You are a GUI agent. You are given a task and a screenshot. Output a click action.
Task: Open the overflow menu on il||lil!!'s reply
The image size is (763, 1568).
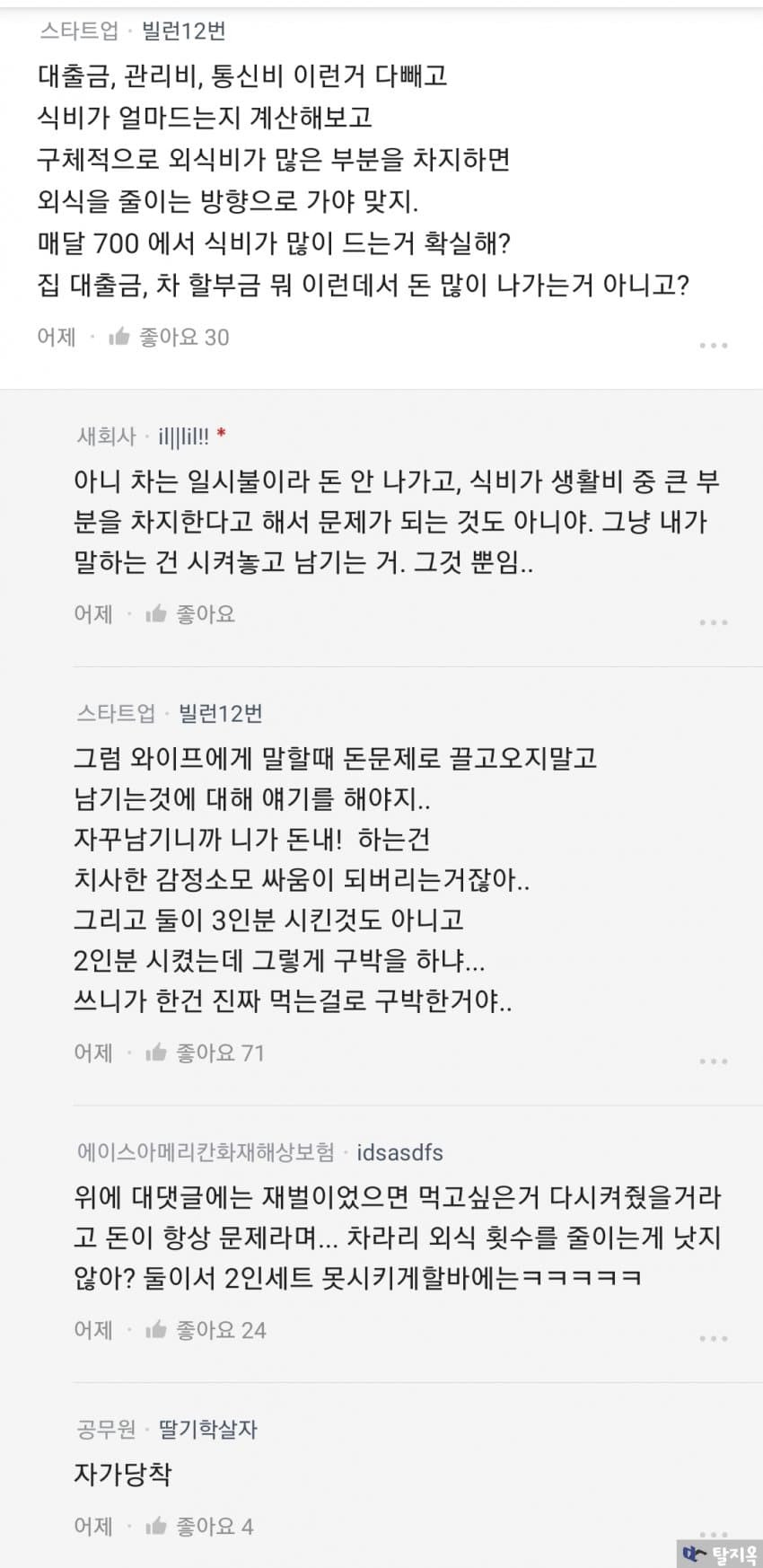713,622
